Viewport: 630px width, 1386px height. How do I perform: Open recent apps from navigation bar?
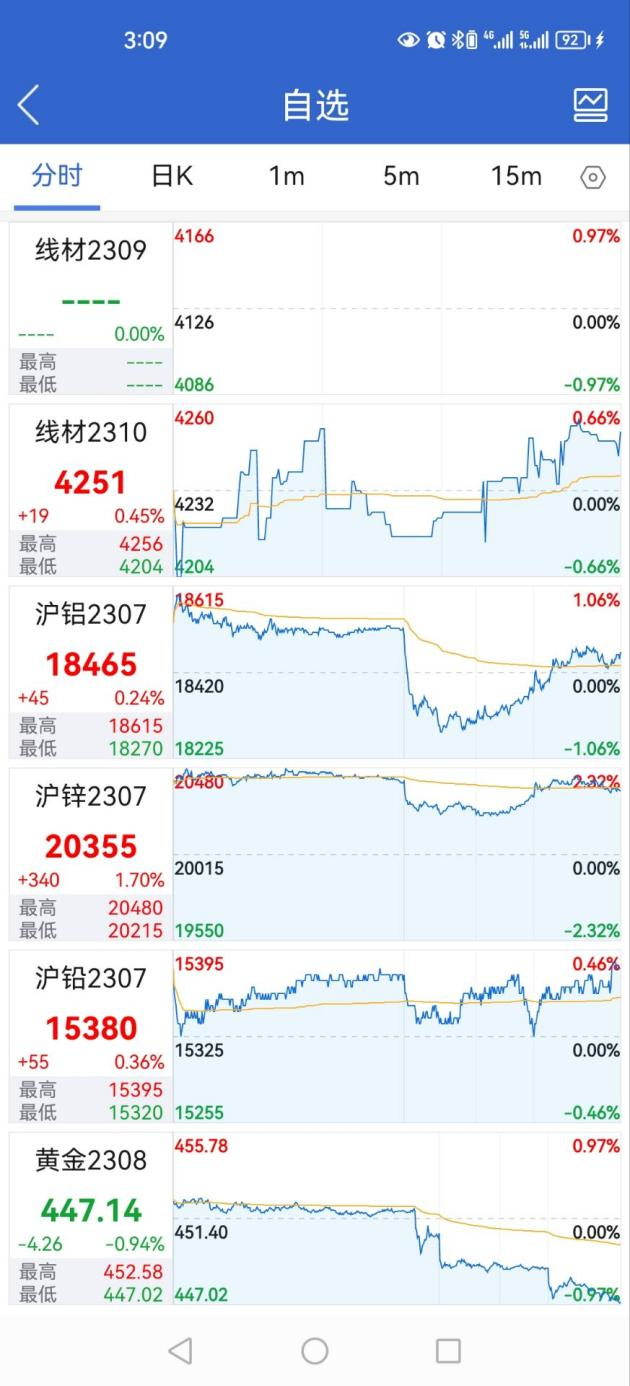(448, 1351)
